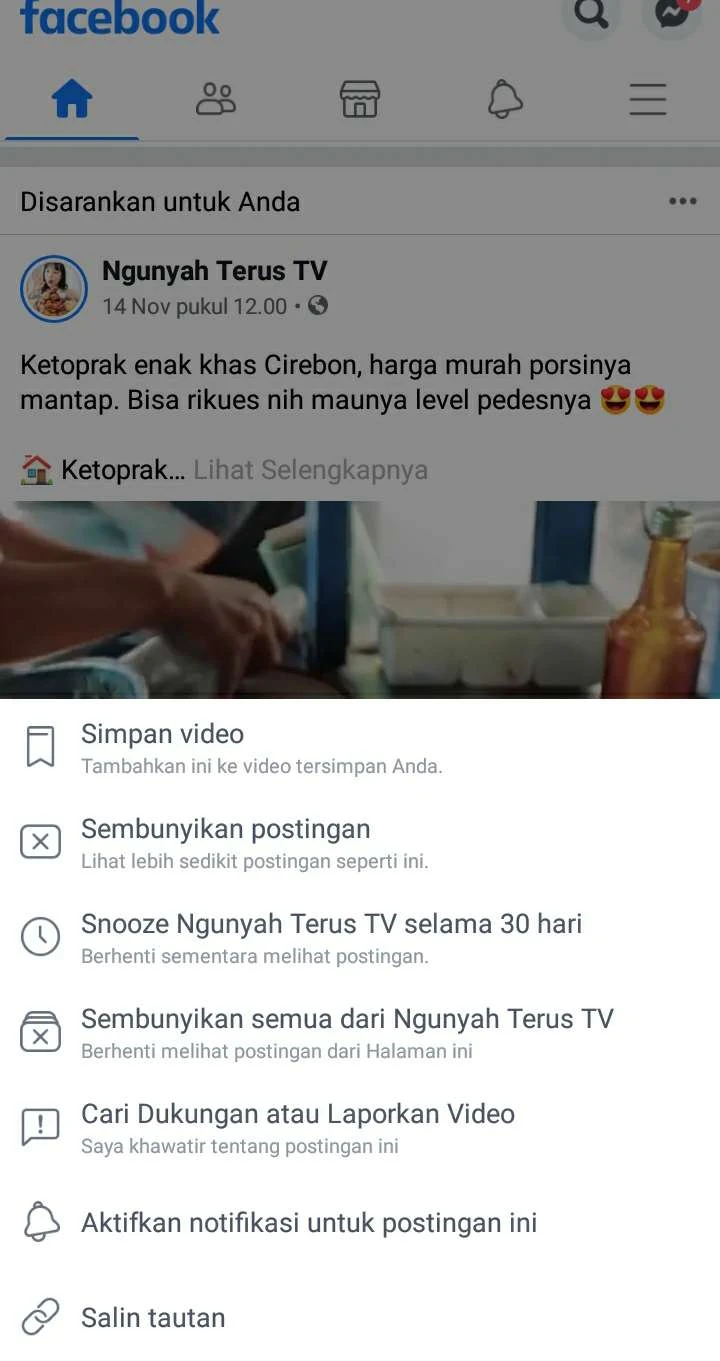The height and width of the screenshot is (1361, 720).
Task: Expand post with Lihat Selengkapnya
Action: [x=310, y=469]
